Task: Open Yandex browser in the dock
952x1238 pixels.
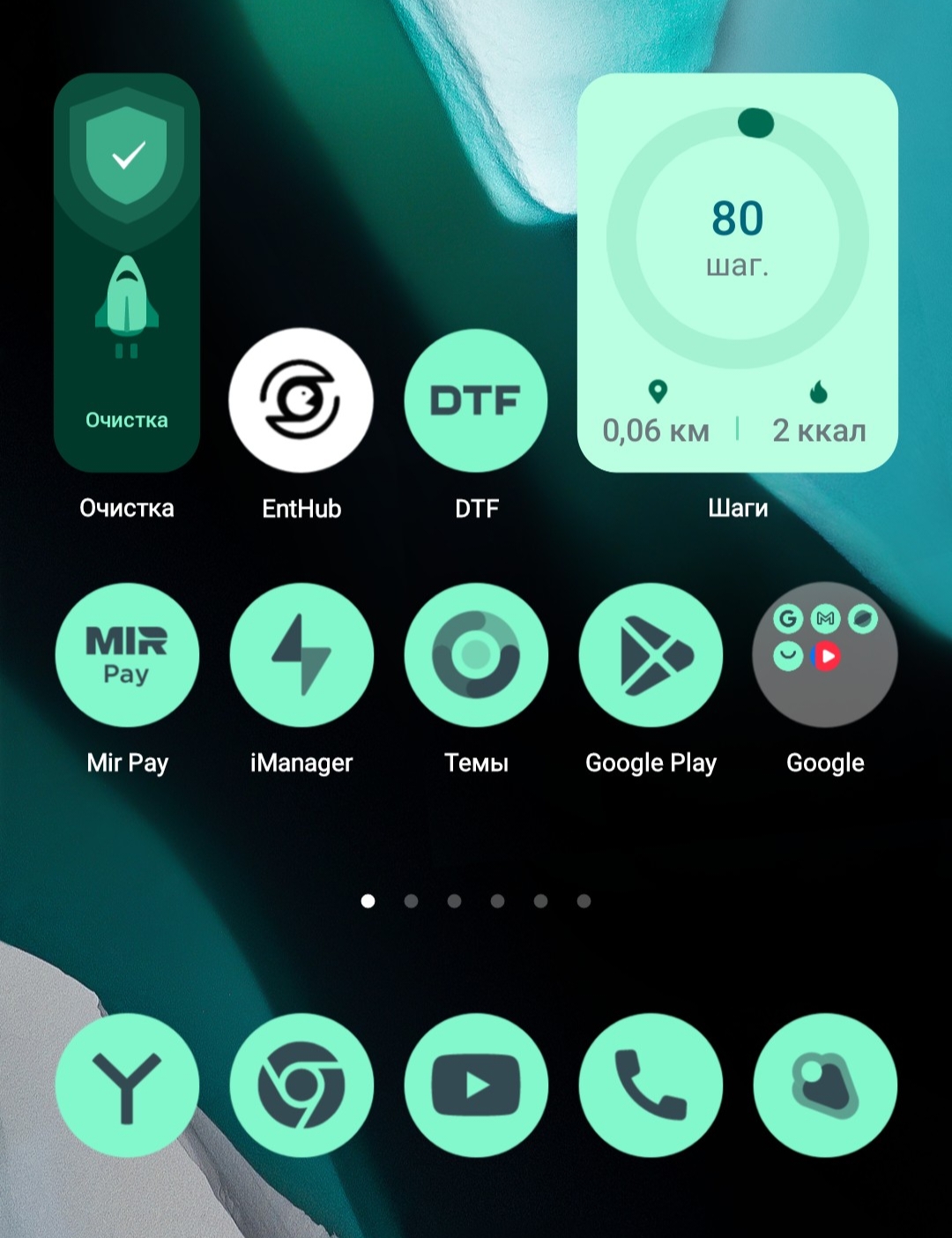Action: click(x=127, y=1085)
